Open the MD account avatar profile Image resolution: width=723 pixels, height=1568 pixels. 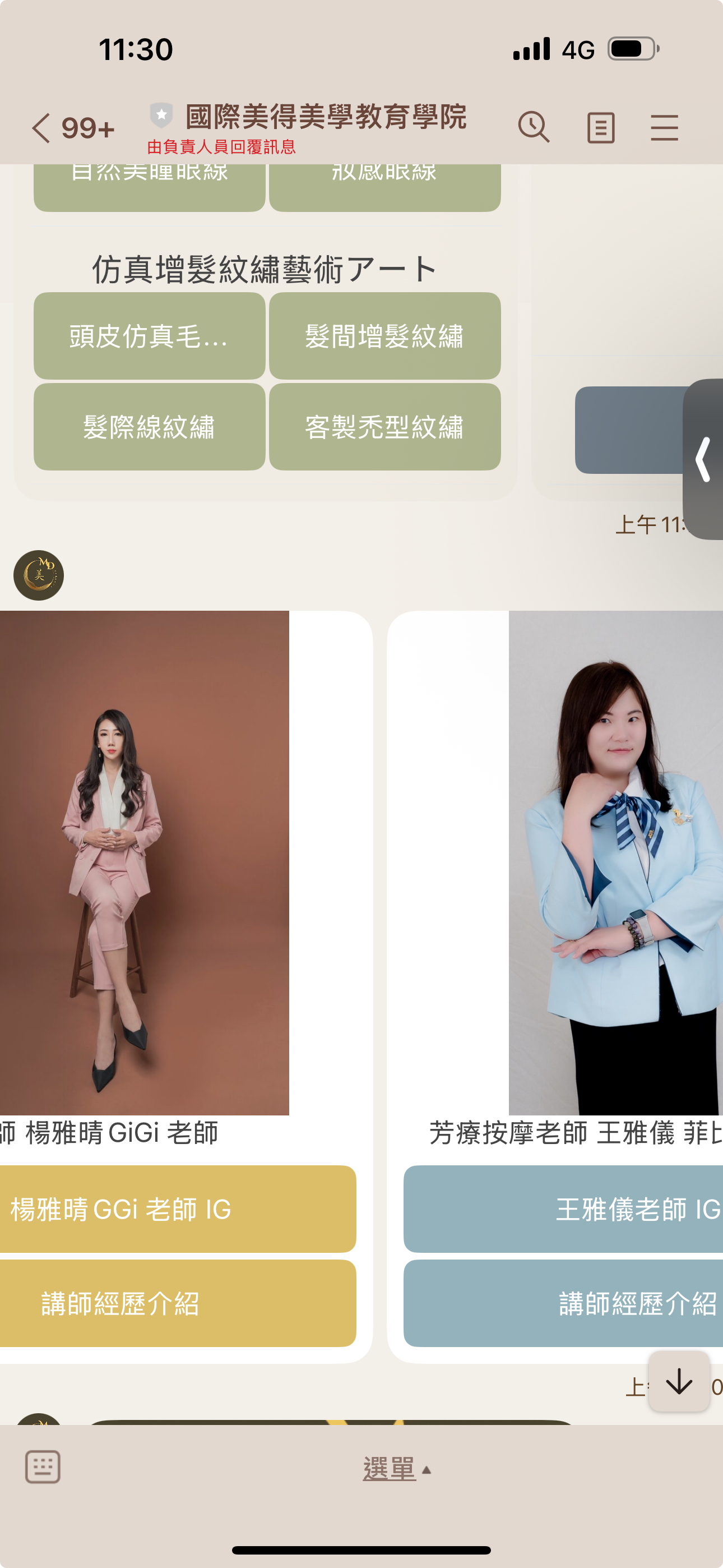pos(38,575)
